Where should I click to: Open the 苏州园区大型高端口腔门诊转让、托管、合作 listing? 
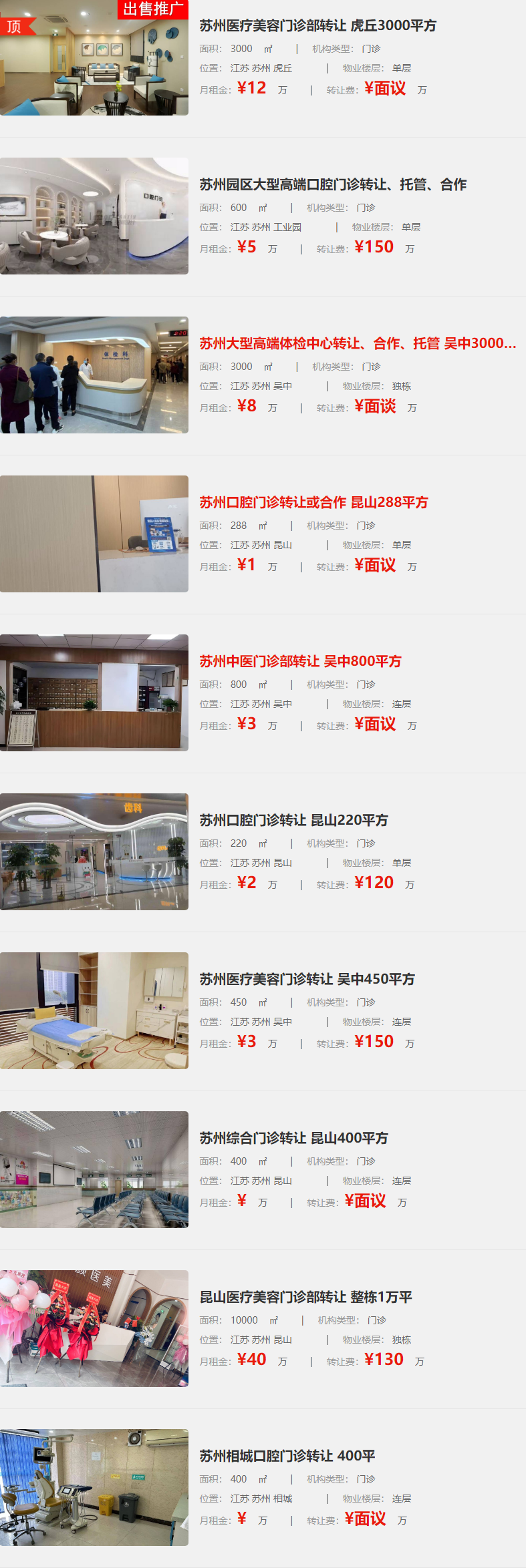coord(333,185)
